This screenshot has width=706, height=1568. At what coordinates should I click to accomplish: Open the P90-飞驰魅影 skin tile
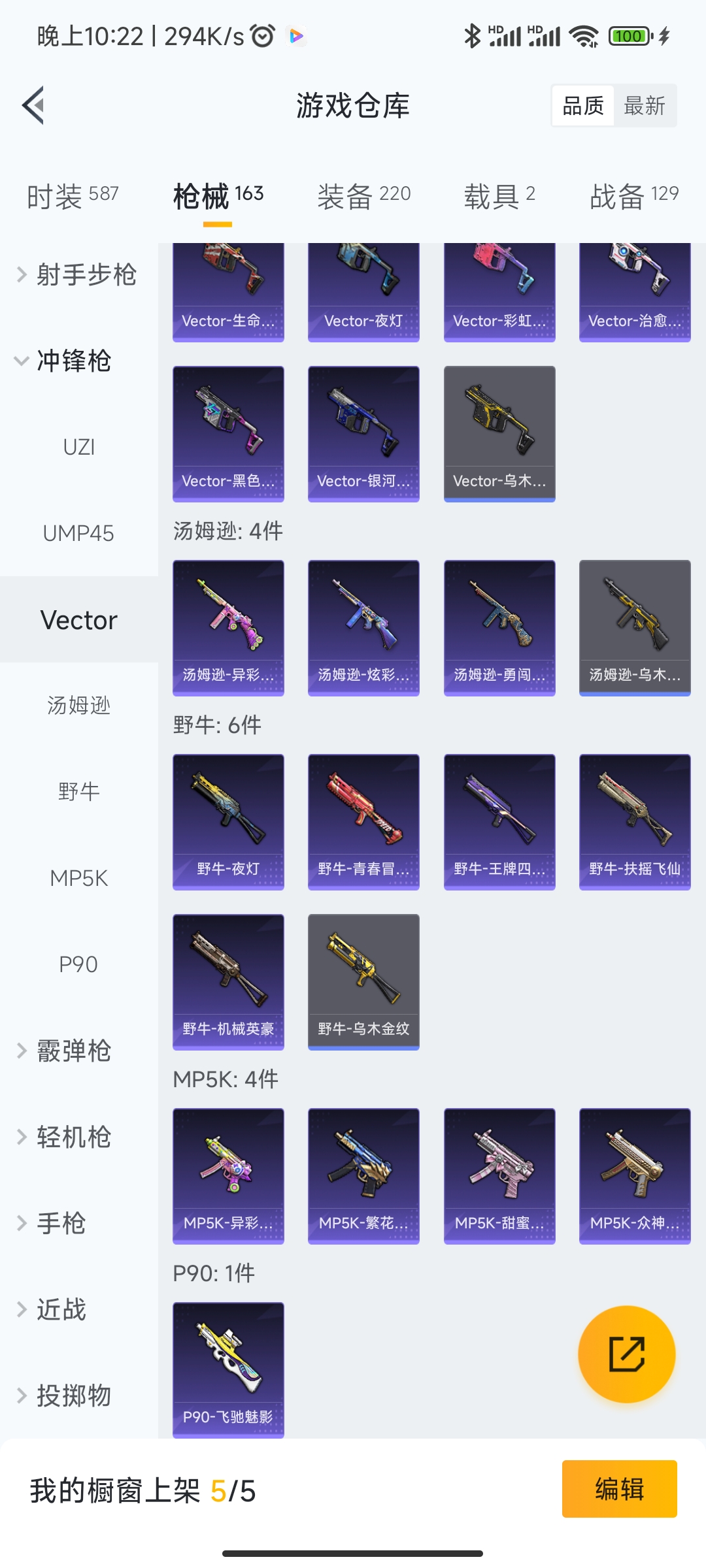pyautogui.click(x=228, y=1369)
